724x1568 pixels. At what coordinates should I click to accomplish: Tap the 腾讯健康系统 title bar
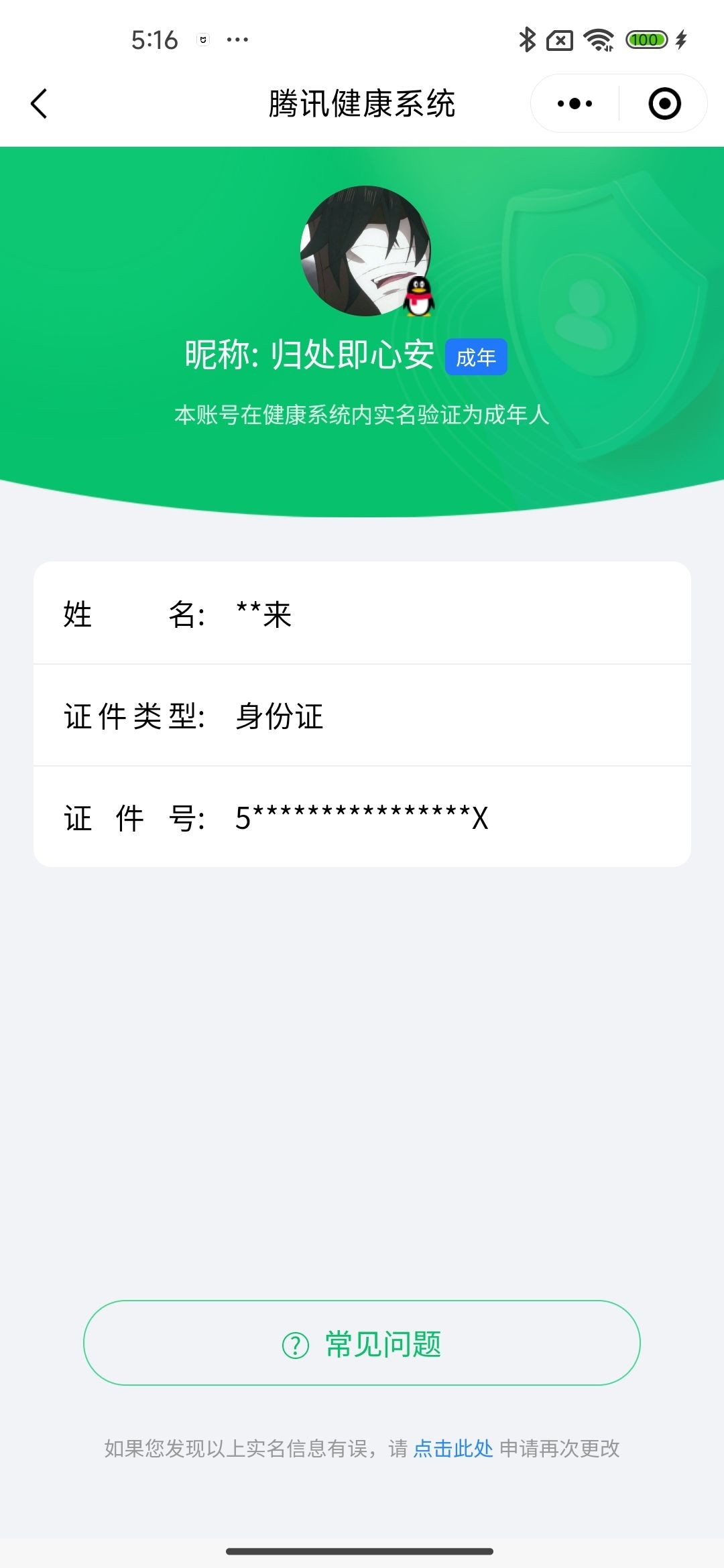tap(362, 104)
